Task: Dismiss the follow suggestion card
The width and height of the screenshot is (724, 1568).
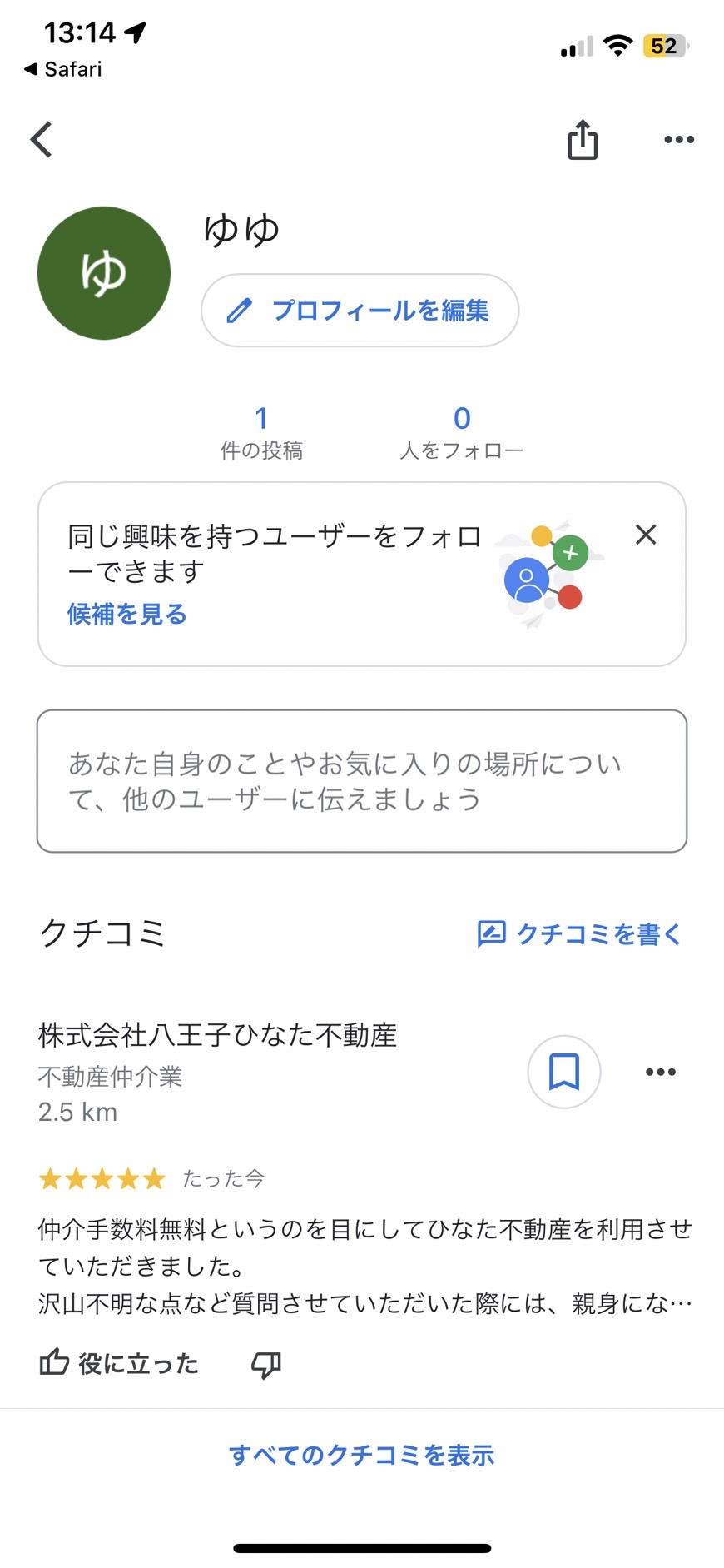Action: (646, 535)
